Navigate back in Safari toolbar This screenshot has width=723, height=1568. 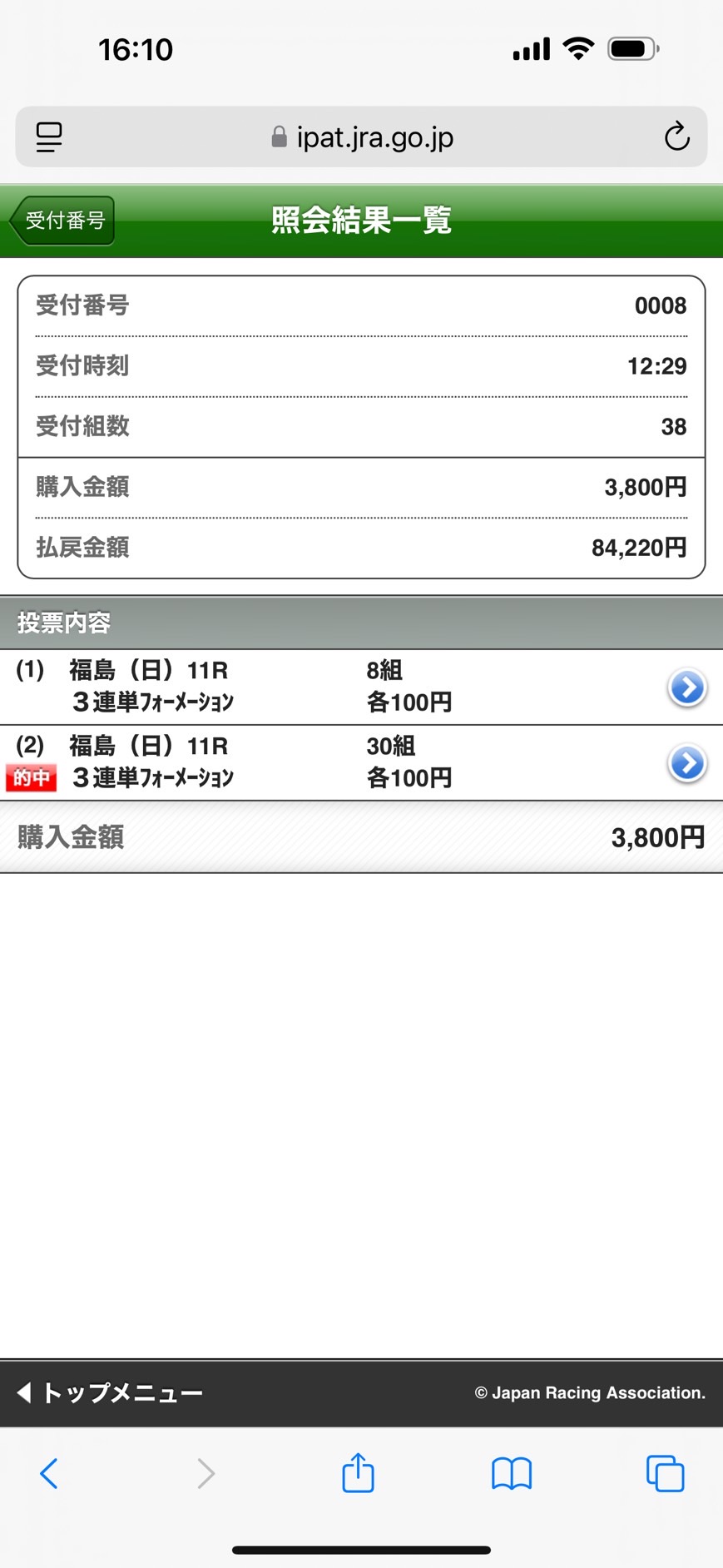[49, 1473]
